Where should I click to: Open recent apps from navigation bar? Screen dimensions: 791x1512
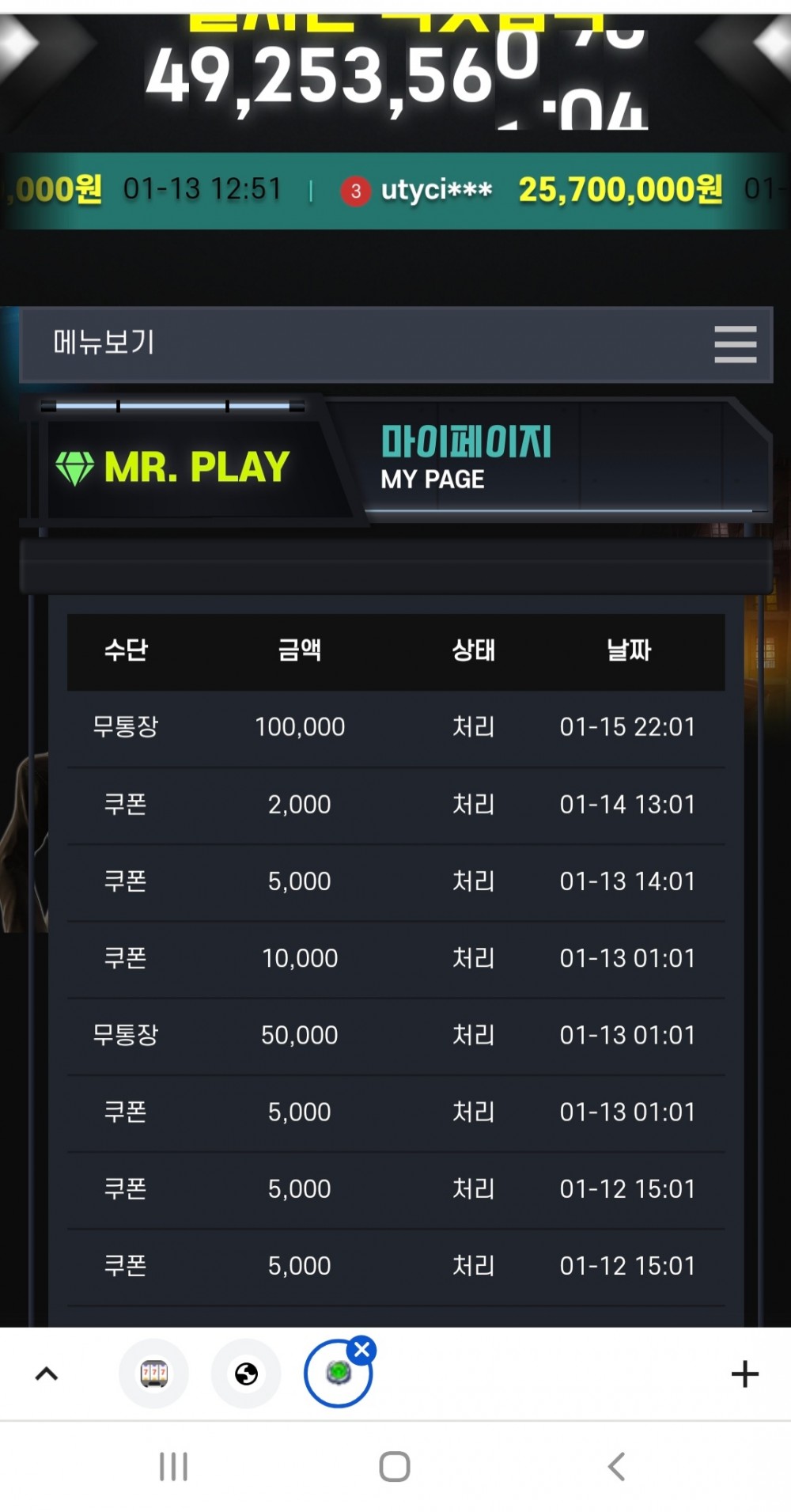(x=173, y=1466)
